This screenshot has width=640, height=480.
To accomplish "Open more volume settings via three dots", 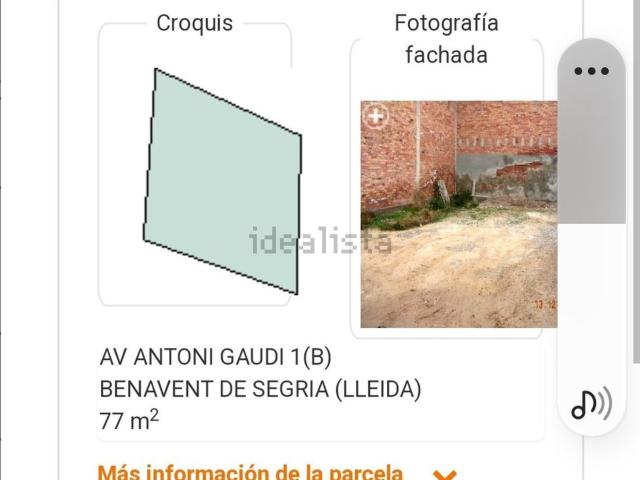I will click(591, 71).
